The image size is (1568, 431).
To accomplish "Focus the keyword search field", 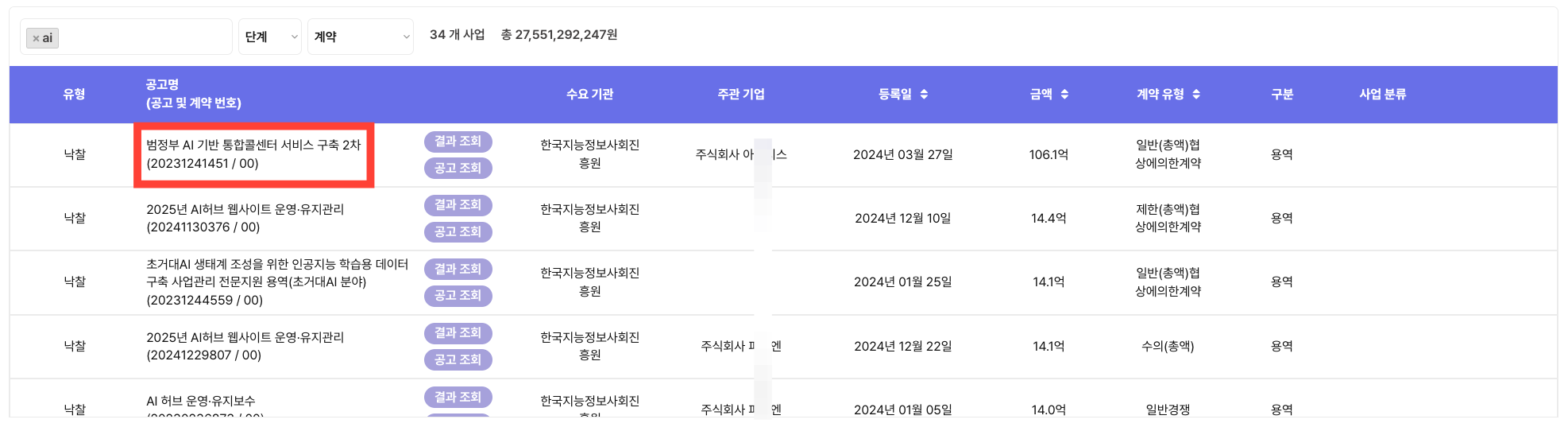I will pyautogui.click(x=143, y=37).
